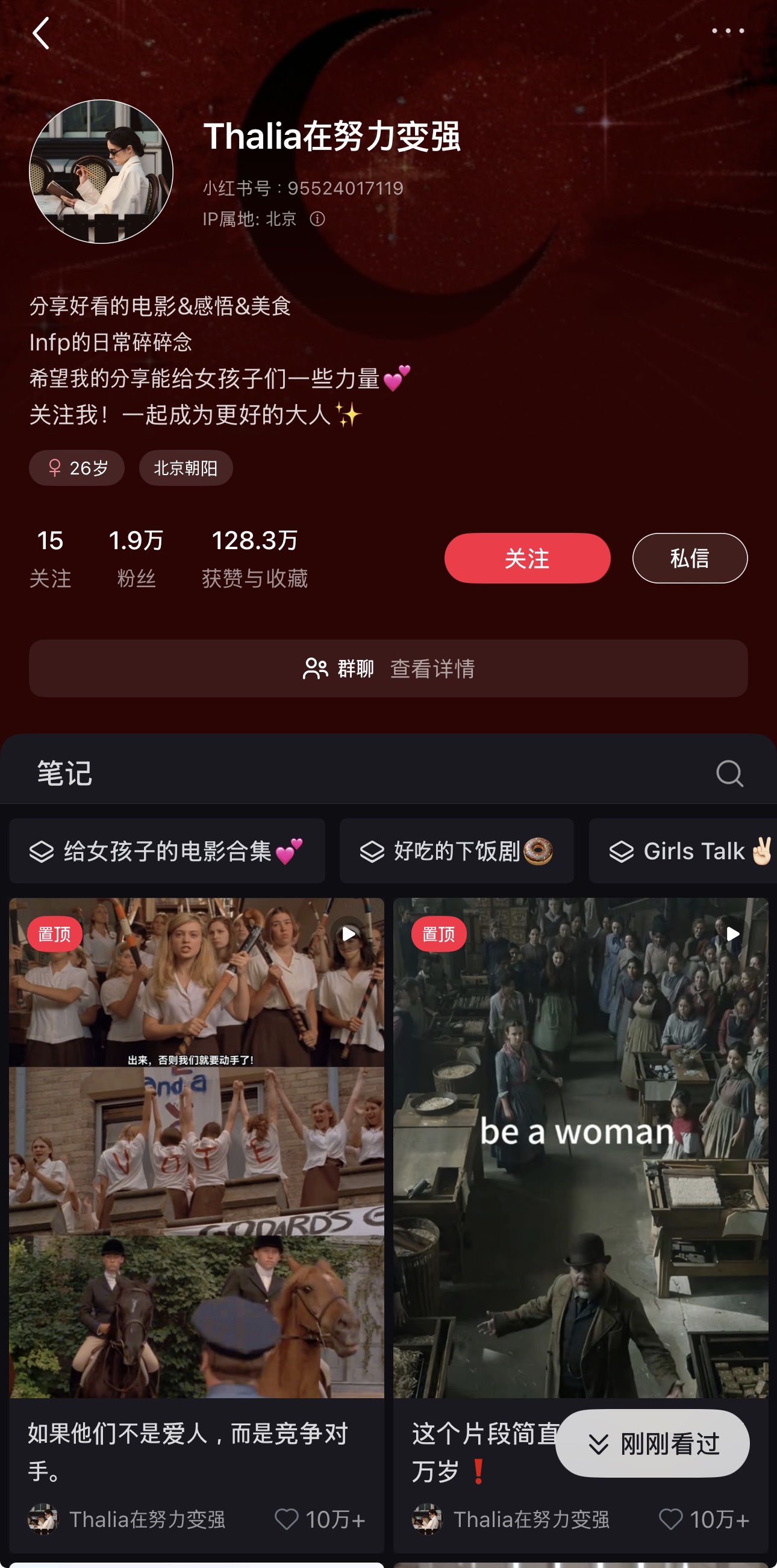This screenshot has width=777, height=1568.
Task: Switch to the 笔记 tab
Action: coord(63,774)
